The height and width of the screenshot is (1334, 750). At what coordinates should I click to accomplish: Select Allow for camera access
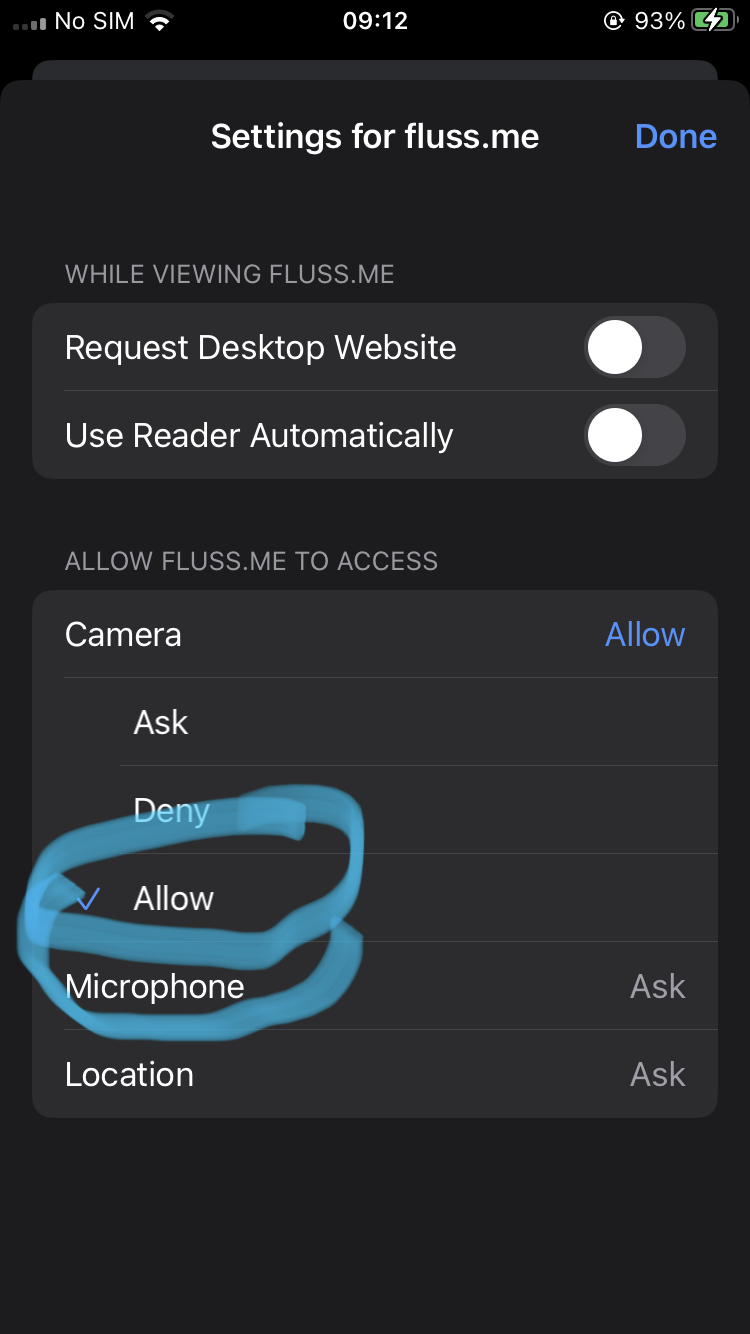[x=400, y=899]
